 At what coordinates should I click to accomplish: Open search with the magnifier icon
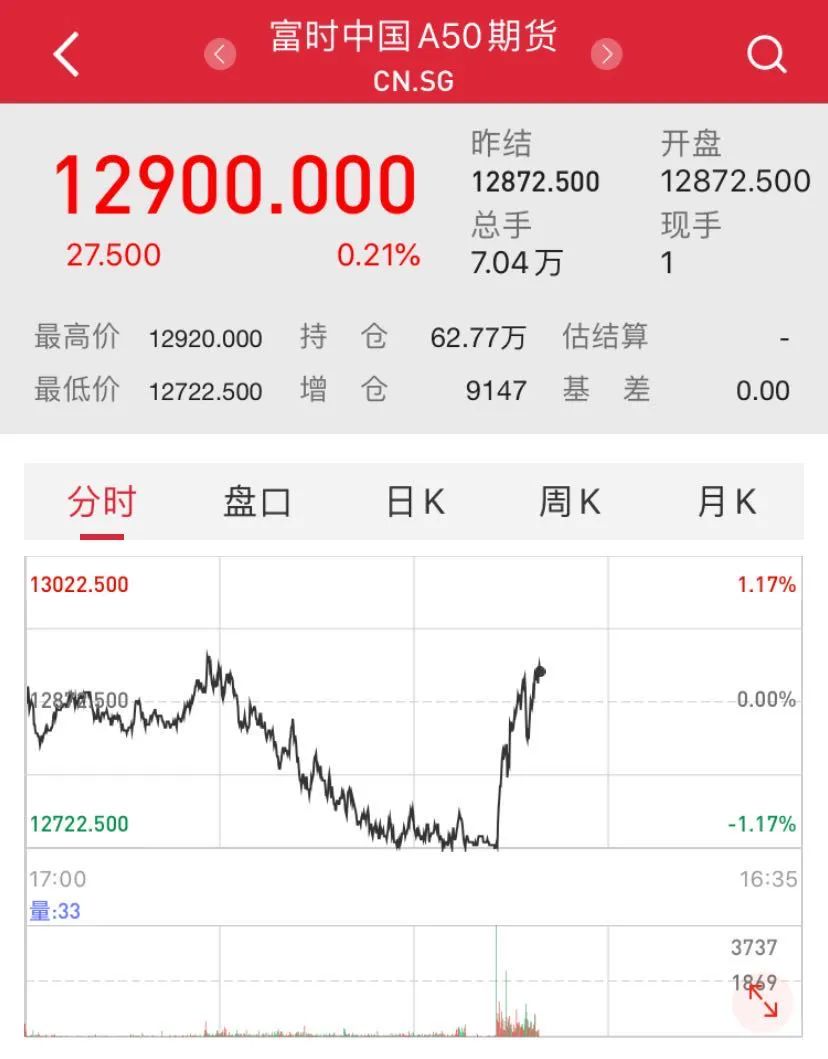pyautogui.click(x=766, y=54)
